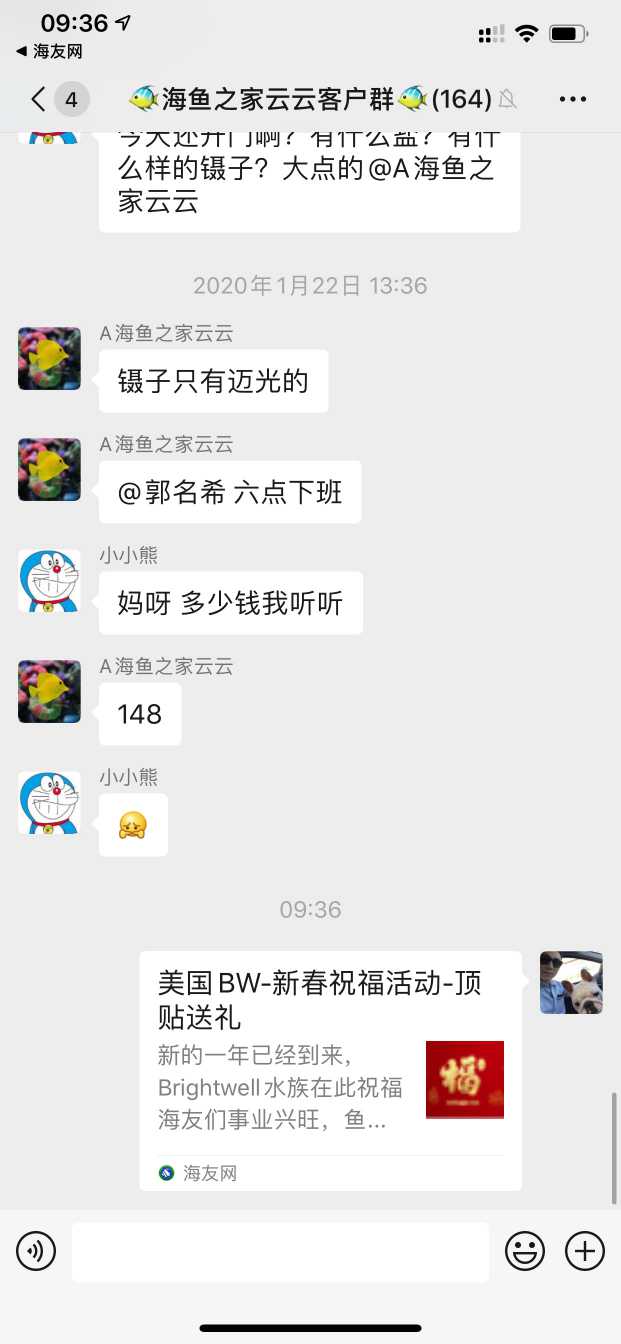Open 小小熊's avatar next to 妈呀 多少钱我听听
This screenshot has width=621, height=1344.
[49, 581]
